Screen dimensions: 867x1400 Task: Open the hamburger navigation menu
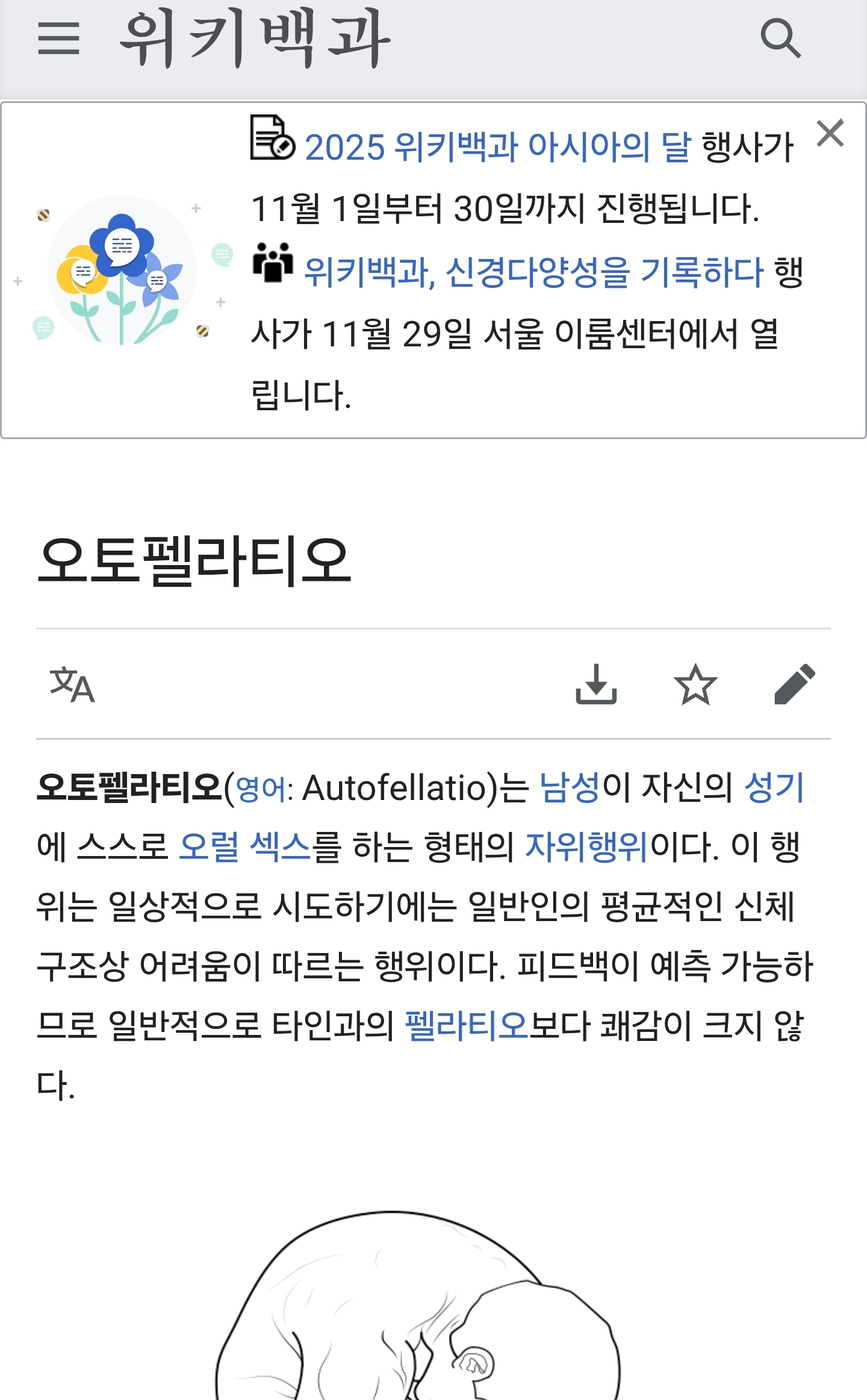point(58,39)
